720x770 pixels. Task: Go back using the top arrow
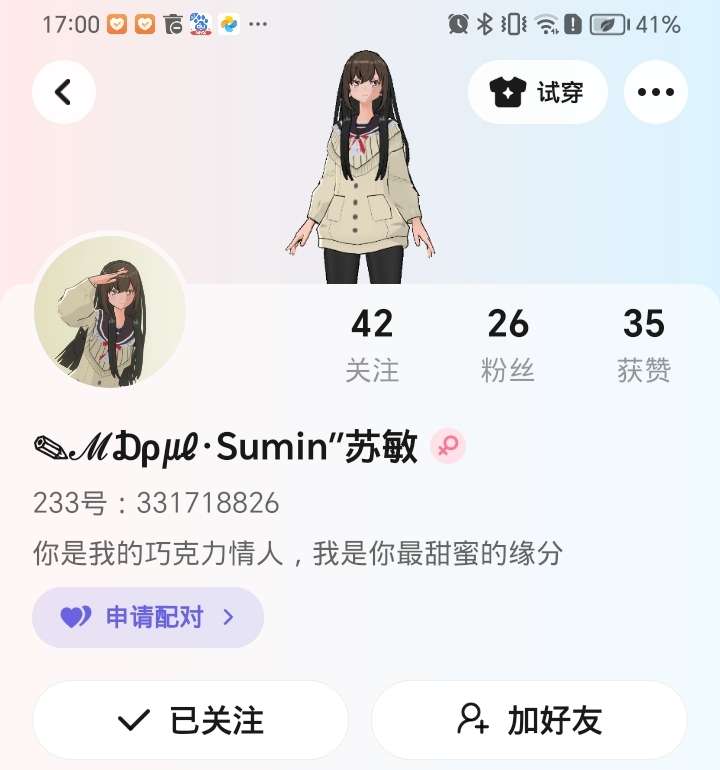[x=63, y=92]
